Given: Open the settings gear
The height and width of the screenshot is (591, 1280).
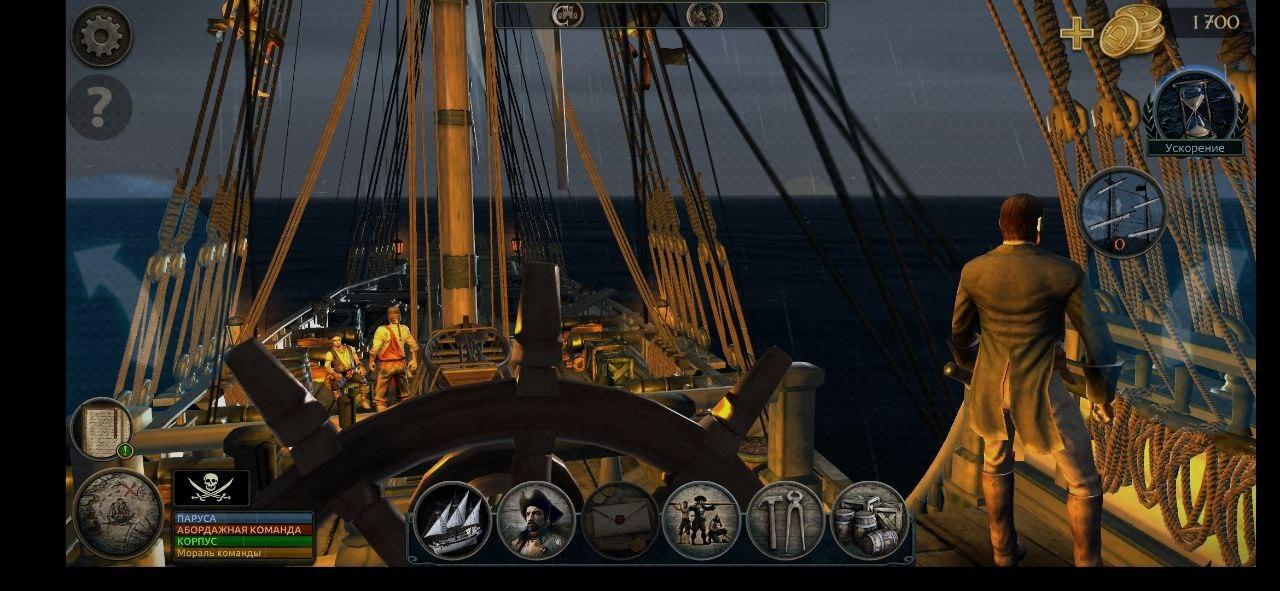Looking at the screenshot, I should coord(101,36).
